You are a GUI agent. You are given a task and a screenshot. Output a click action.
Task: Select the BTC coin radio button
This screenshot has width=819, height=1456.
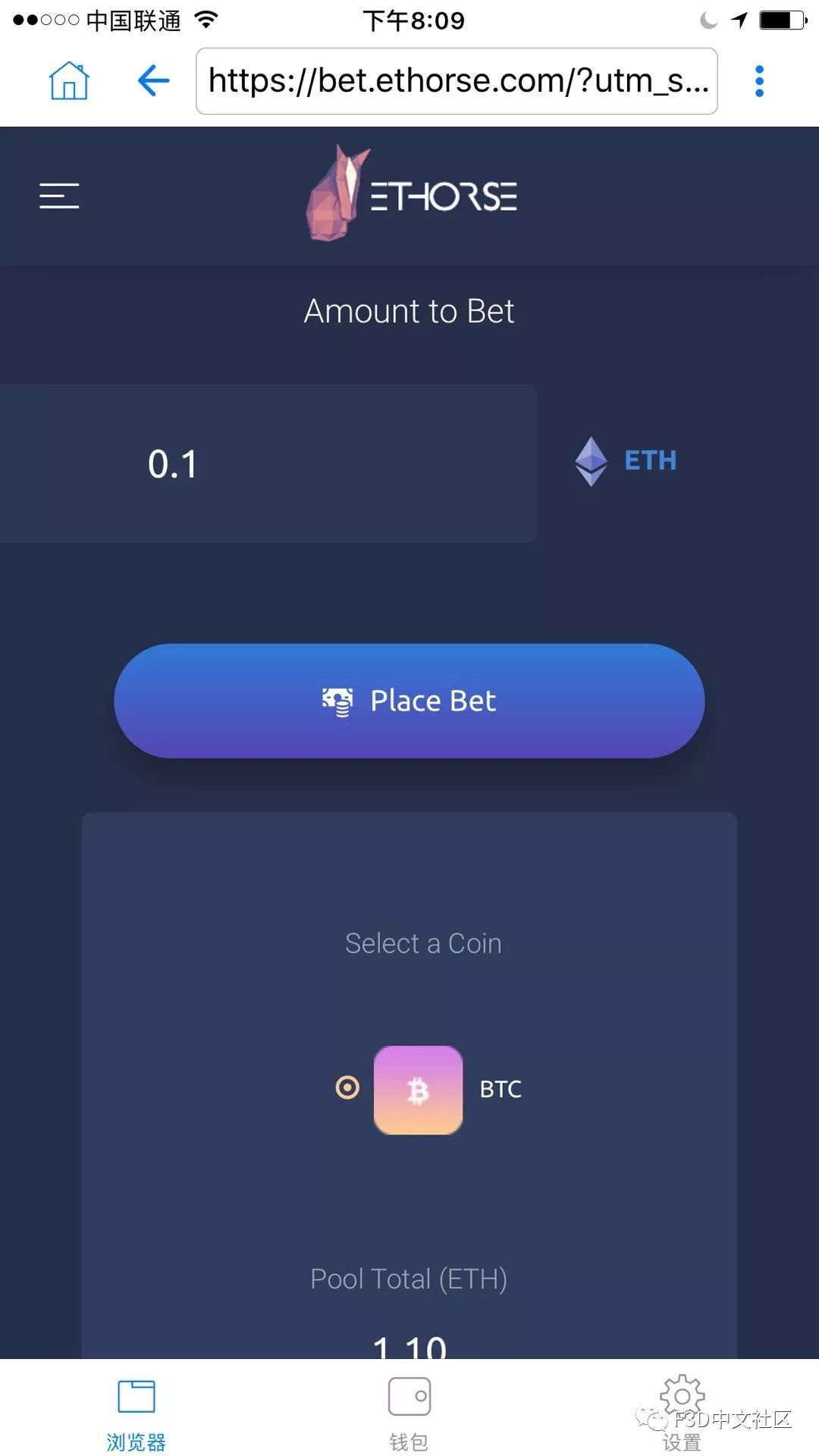347,1087
